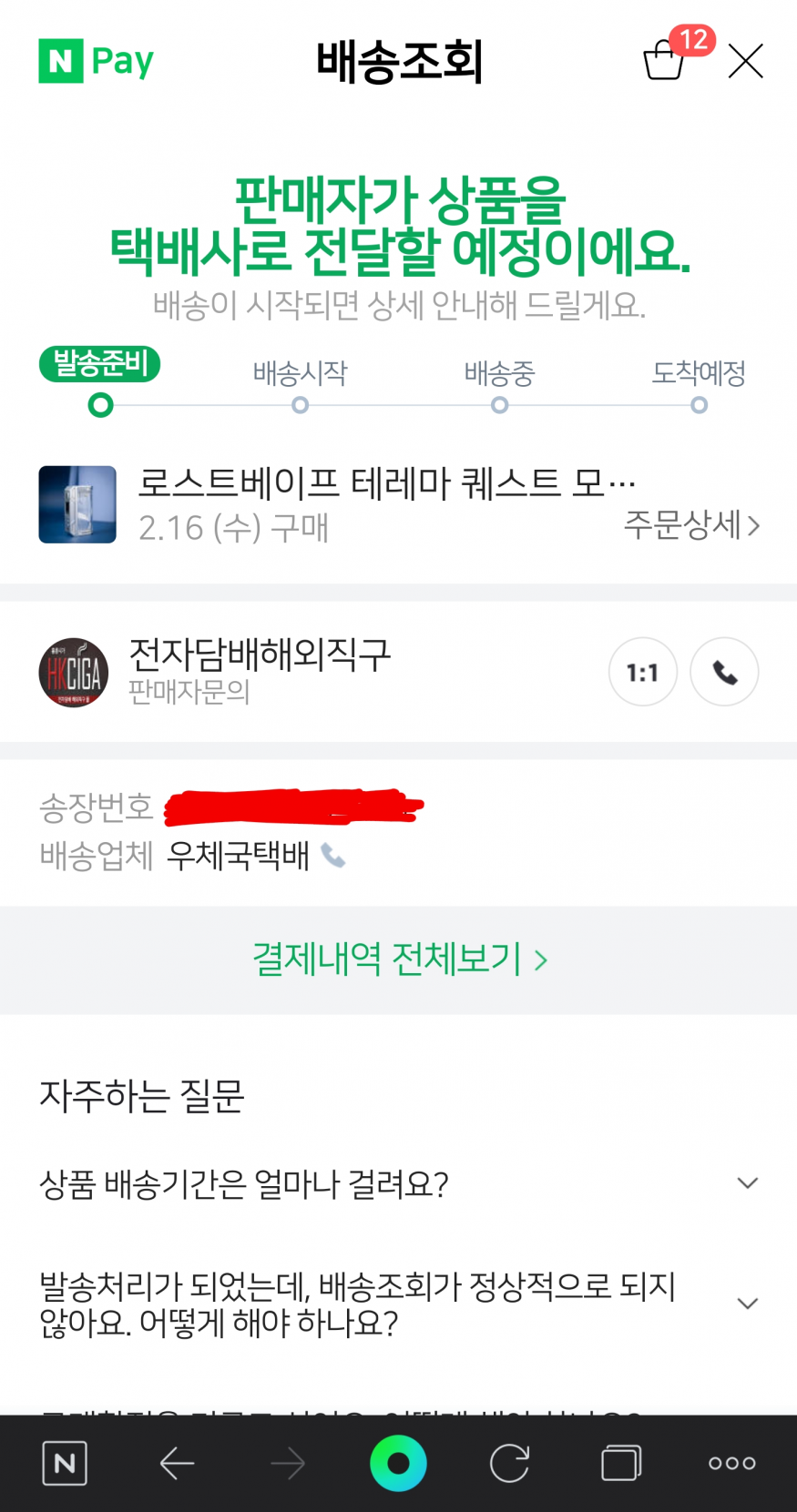This screenshot has width=797, height=1512.
Task: Go back in the browser
Action: point(177,1463)
